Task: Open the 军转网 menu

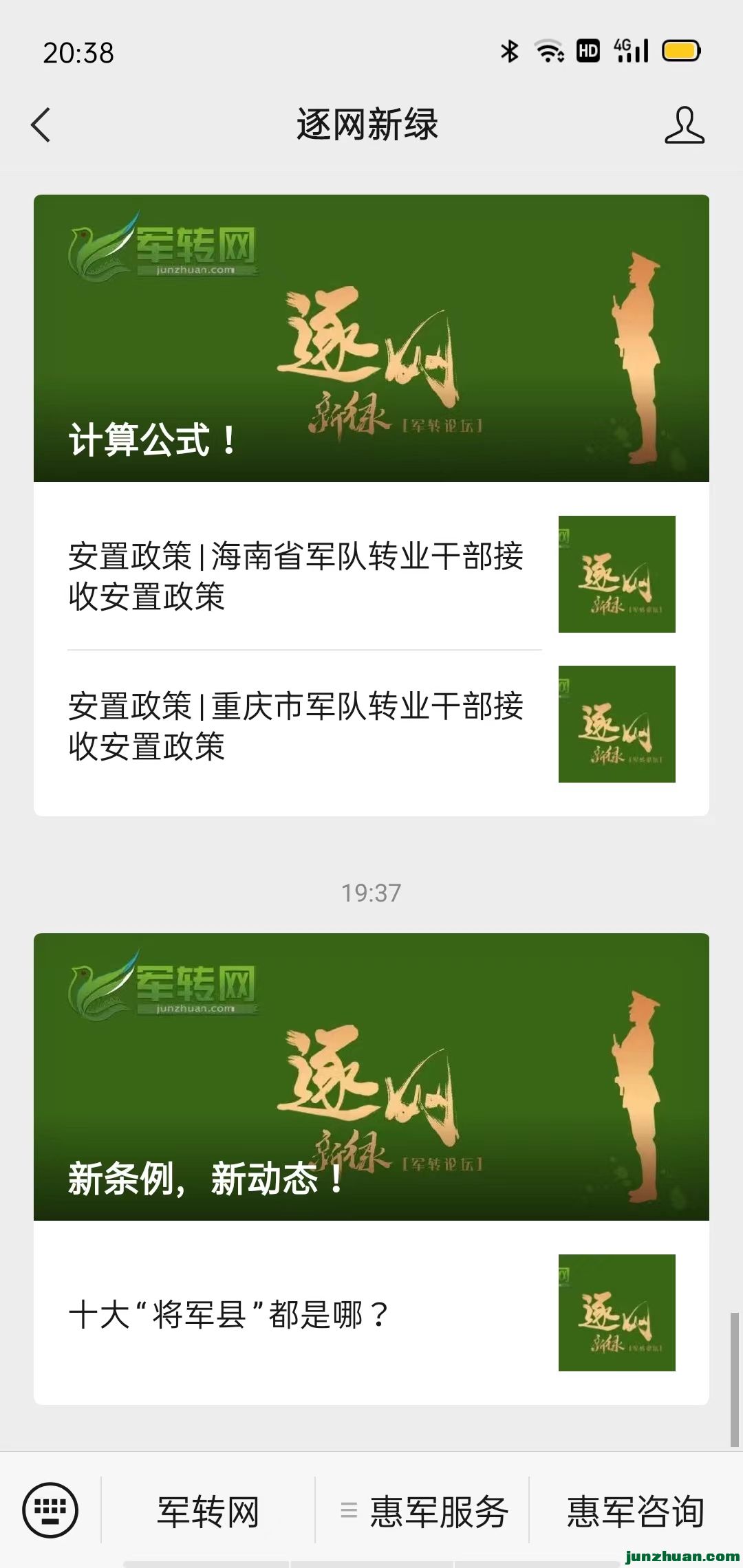Action: coord(208,1512)
